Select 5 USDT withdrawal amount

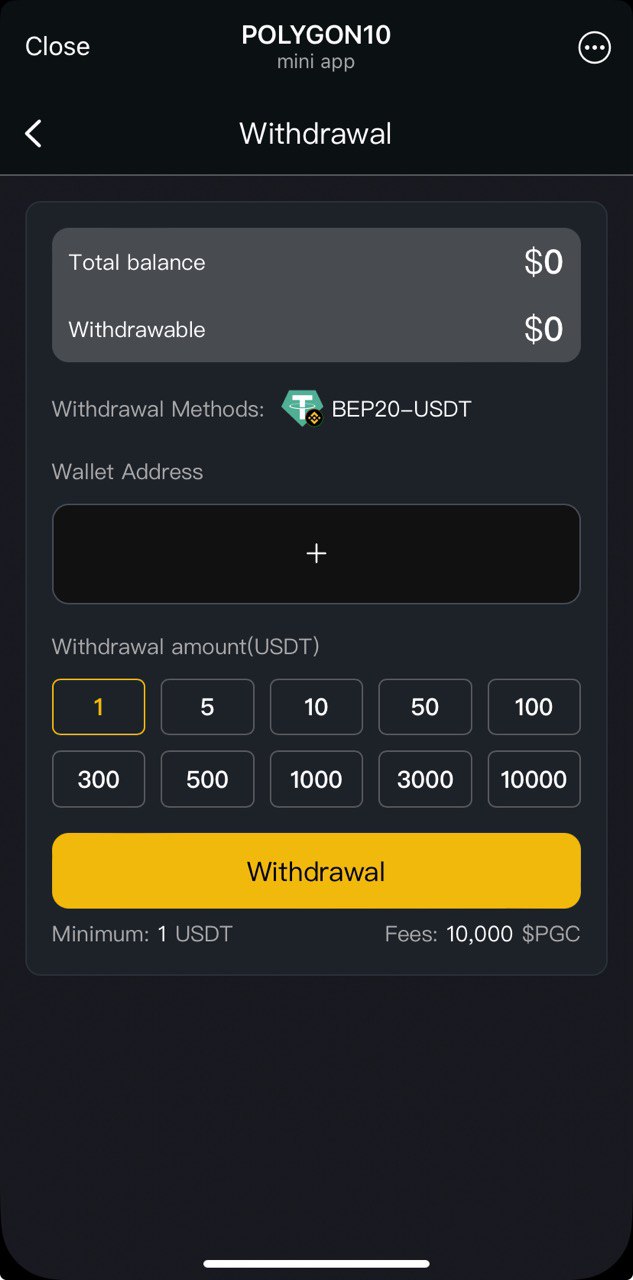(x=207, y=707)
